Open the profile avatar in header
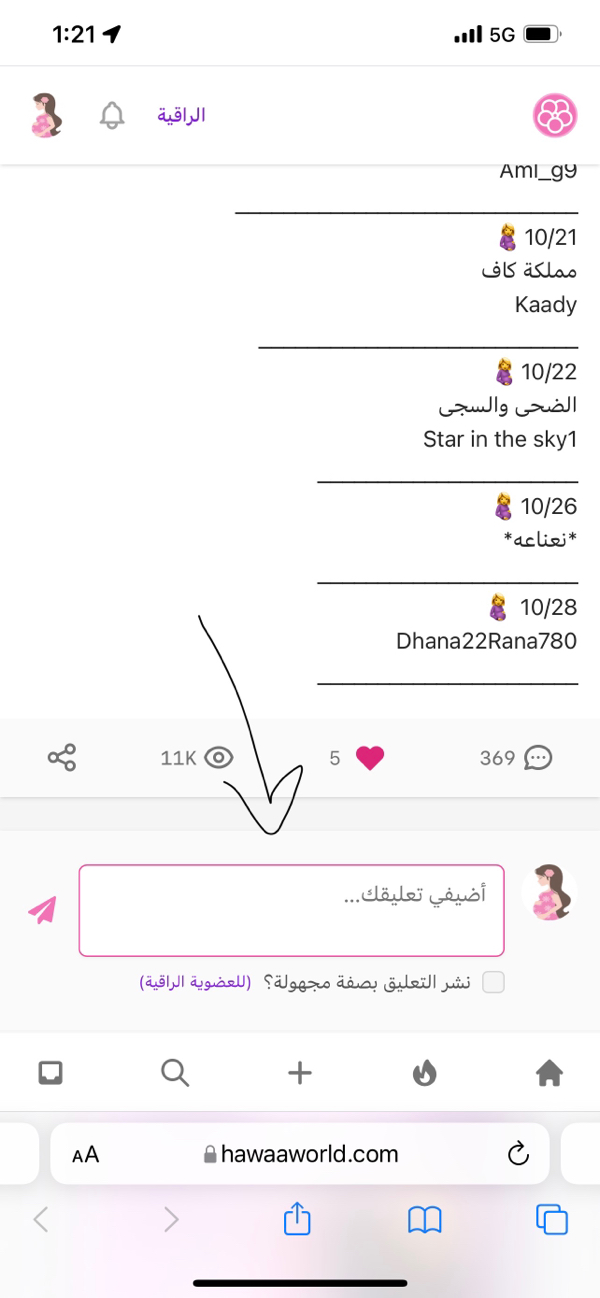 (46, 116)
